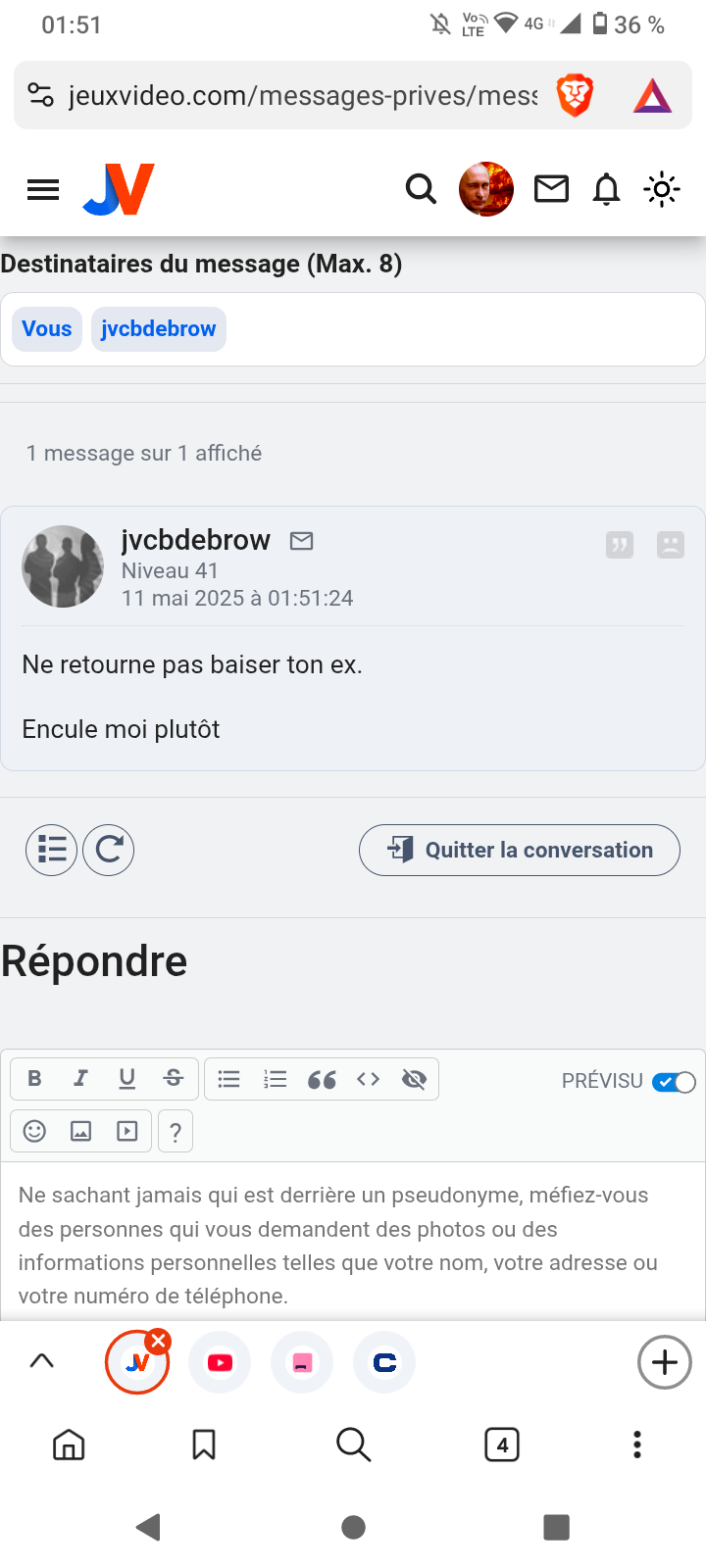Apply italic formatting
Viewport: 706px width, 1568px height.
(80, 1079)
